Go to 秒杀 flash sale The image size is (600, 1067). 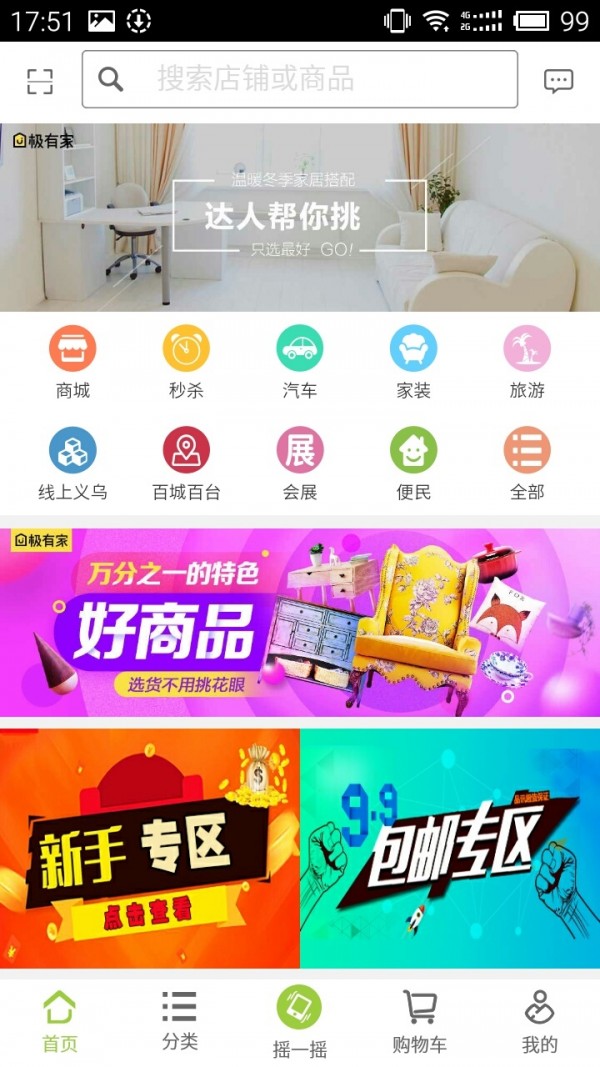coord(186,362)
